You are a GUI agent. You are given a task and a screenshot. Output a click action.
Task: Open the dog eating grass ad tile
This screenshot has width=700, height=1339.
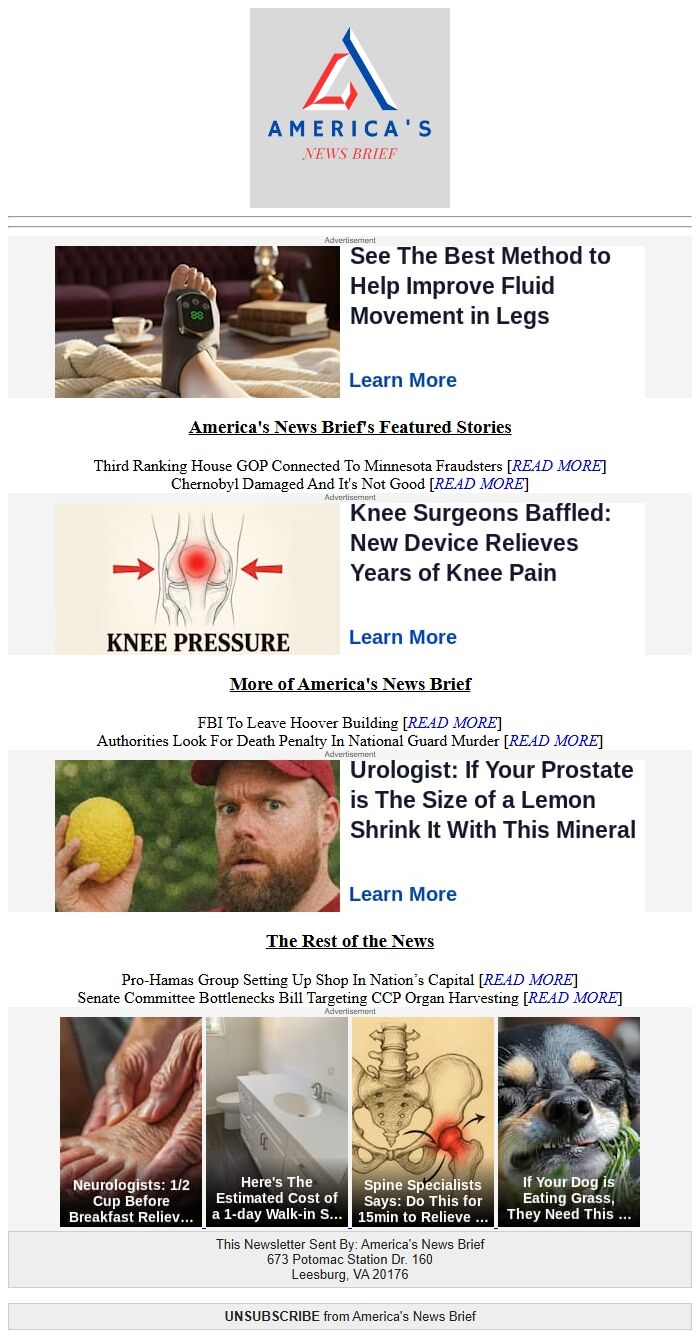click(569, 1121)
